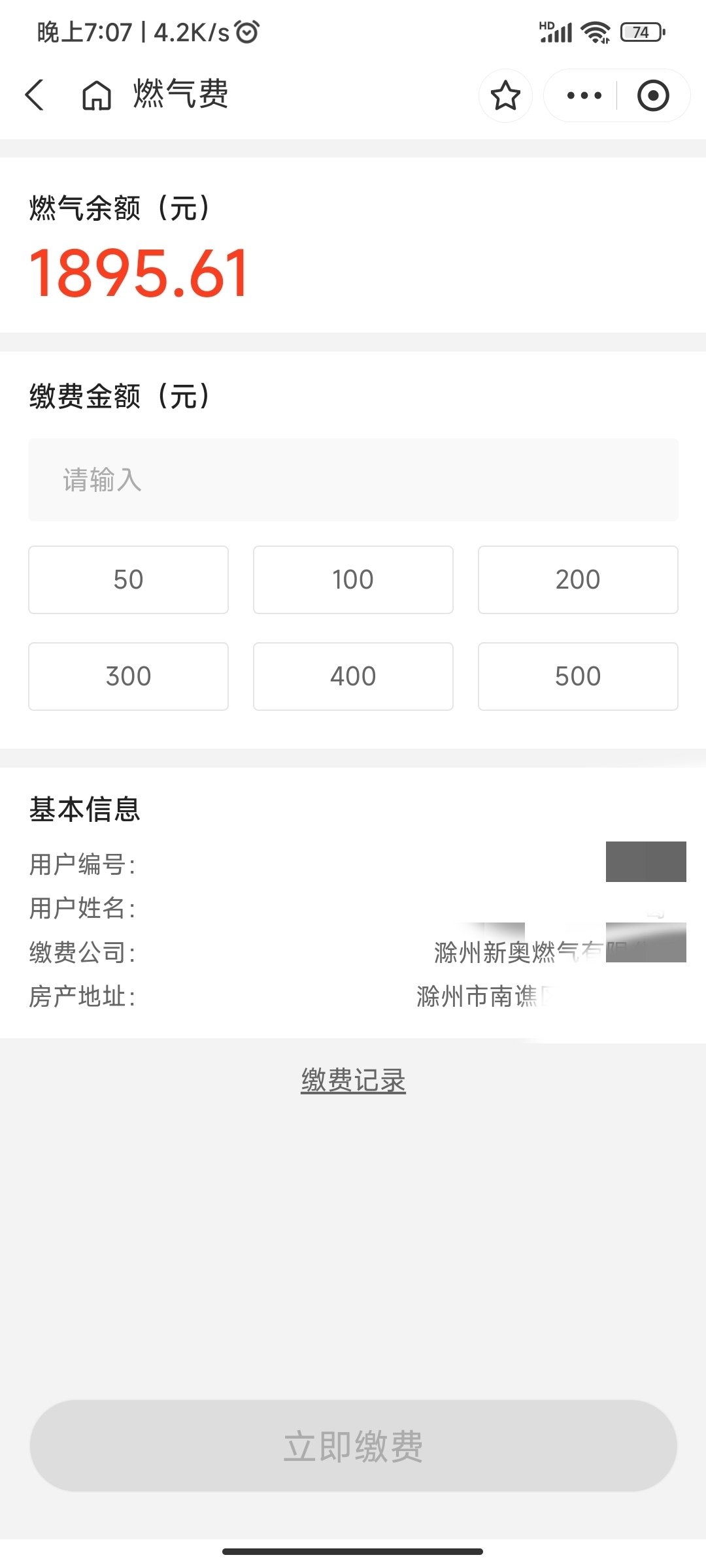Select the 300 yuan amount
Image resolution: width=706 pixels, height=1568 pixels.
click(x=128, y=676)
